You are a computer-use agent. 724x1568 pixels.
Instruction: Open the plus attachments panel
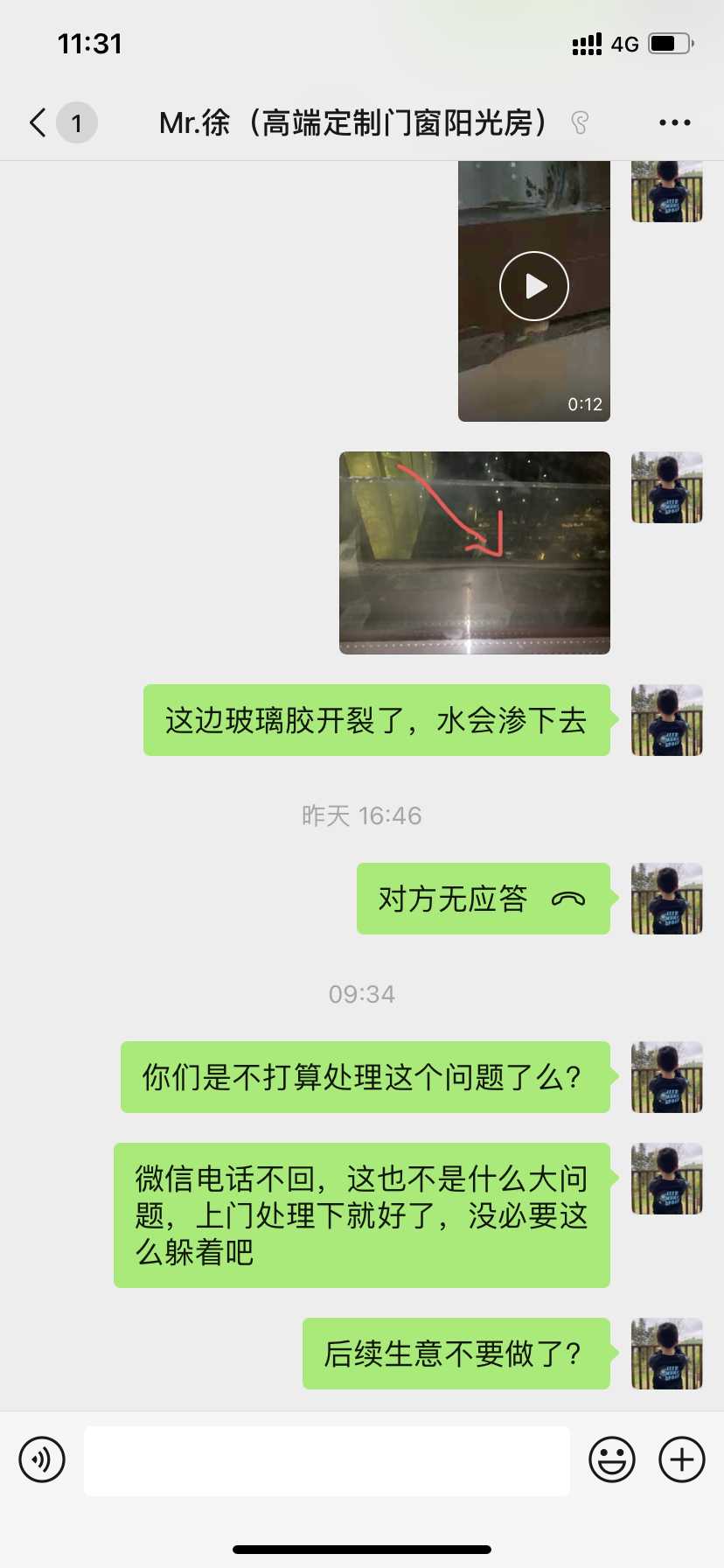pyautogui.click(x=681, y=1459)
